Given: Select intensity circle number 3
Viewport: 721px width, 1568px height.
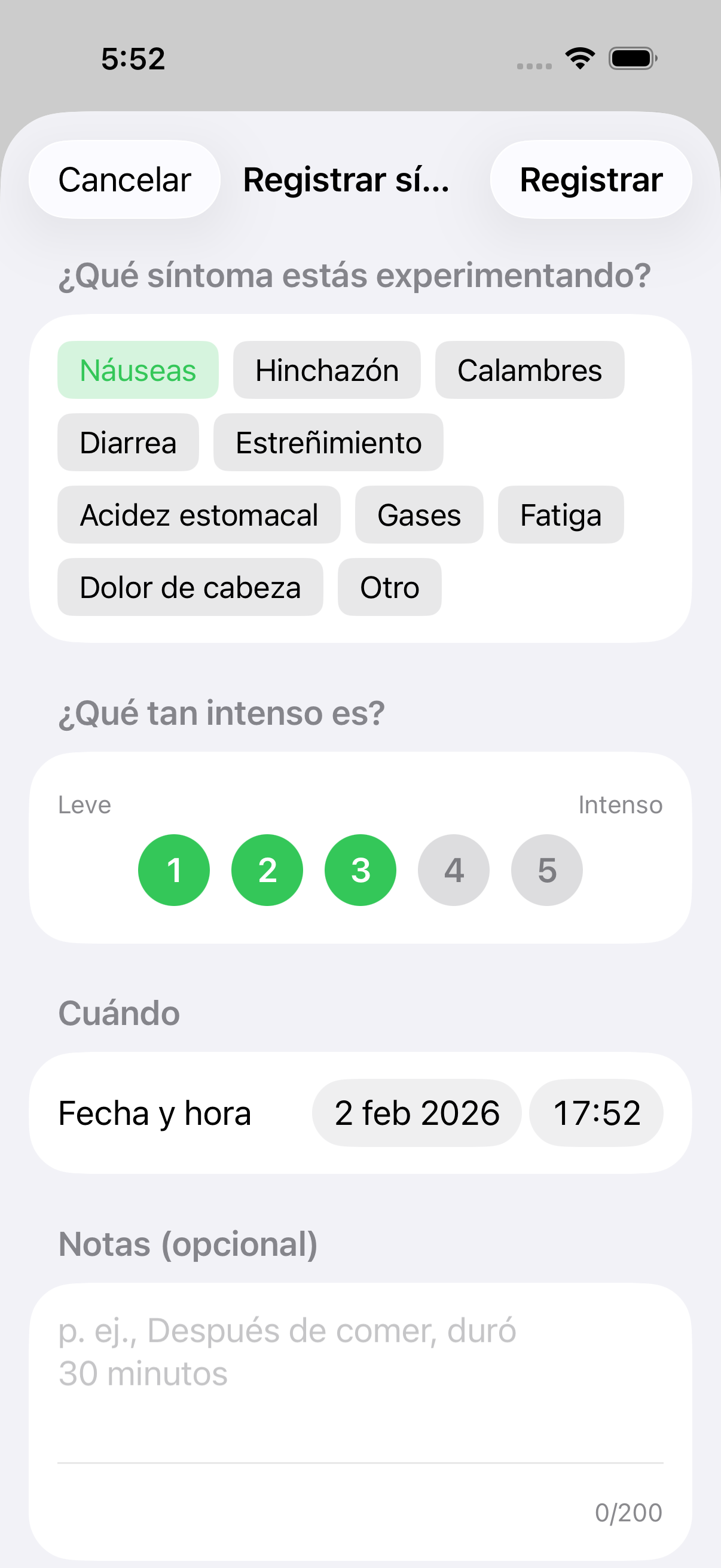Looking at the screenshot, I should (360, 870).
